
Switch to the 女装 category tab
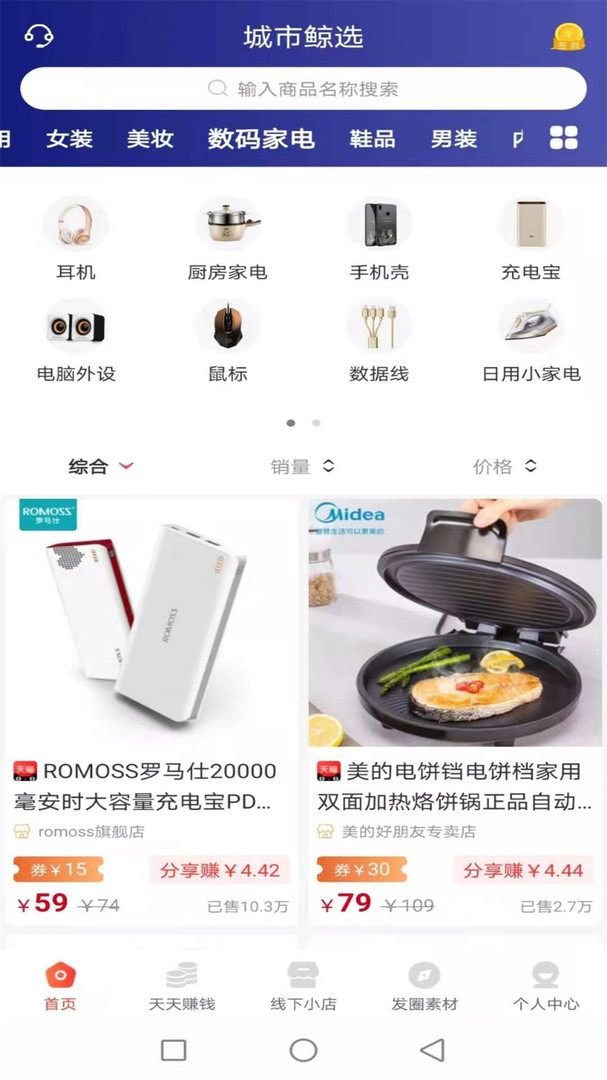point(69,139)
